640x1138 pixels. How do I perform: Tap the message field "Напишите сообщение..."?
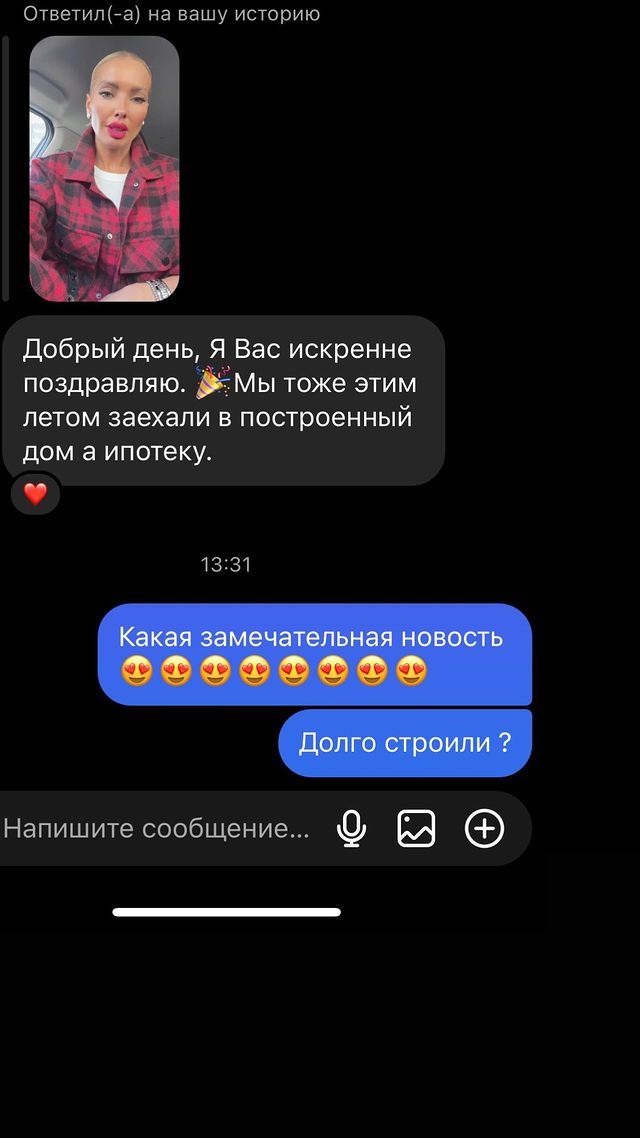[x=157, y=828]
